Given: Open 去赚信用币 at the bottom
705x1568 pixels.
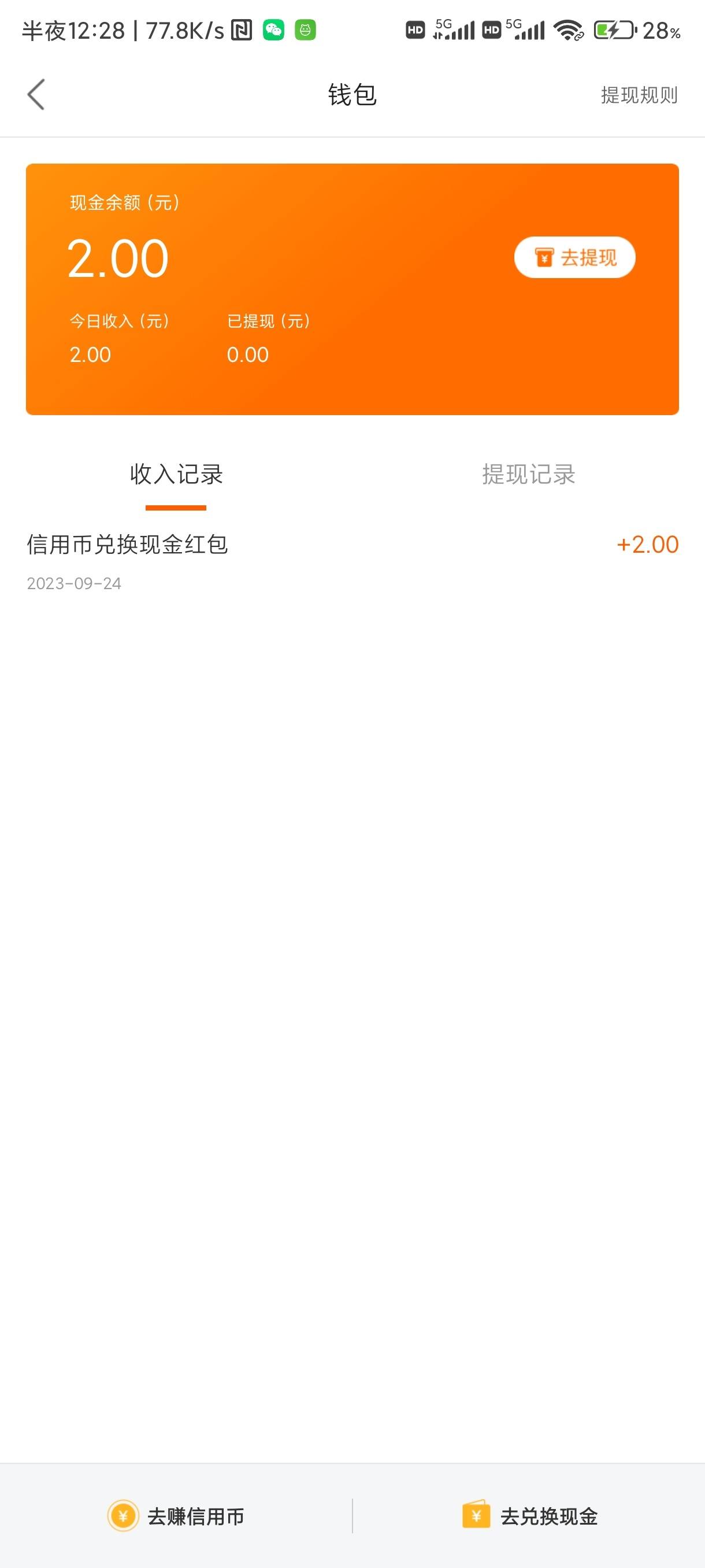Looking at the screenshot, I should click(176, 1515).
